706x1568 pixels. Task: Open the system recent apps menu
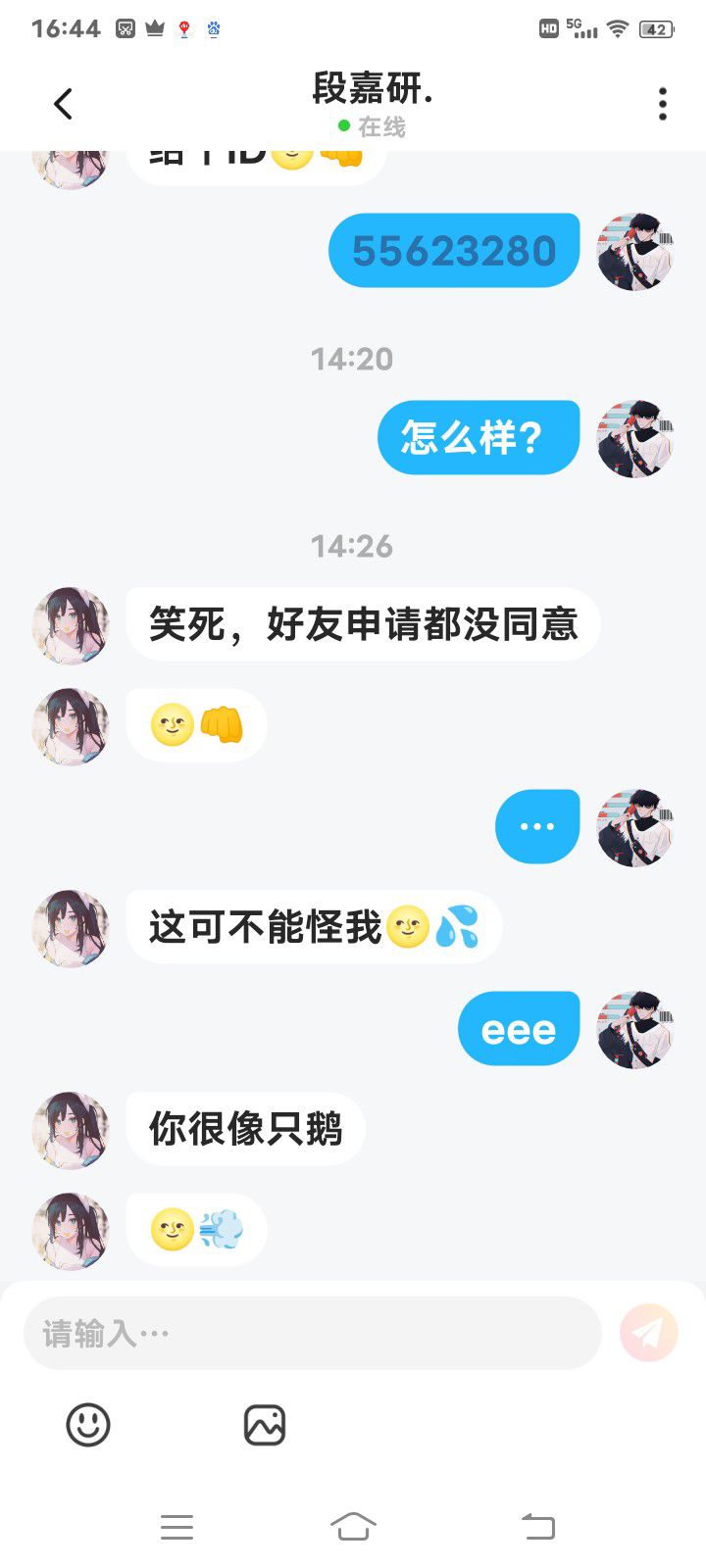[176, 1527]
